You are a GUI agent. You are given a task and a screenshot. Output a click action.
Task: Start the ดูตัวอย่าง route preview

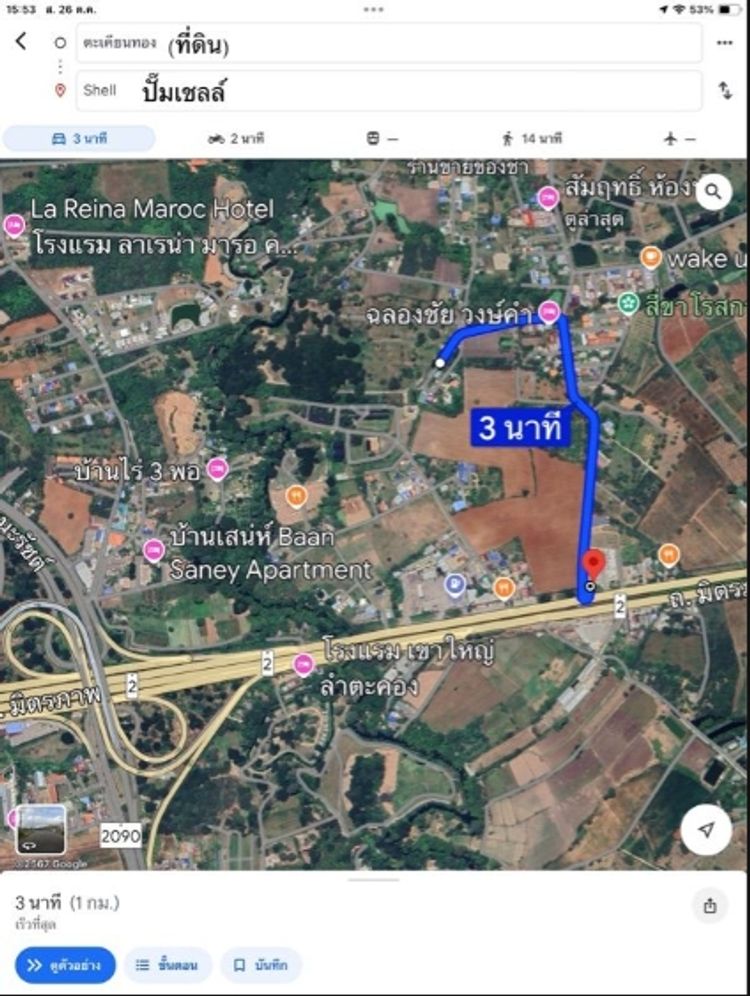click(x=66, y=965)
